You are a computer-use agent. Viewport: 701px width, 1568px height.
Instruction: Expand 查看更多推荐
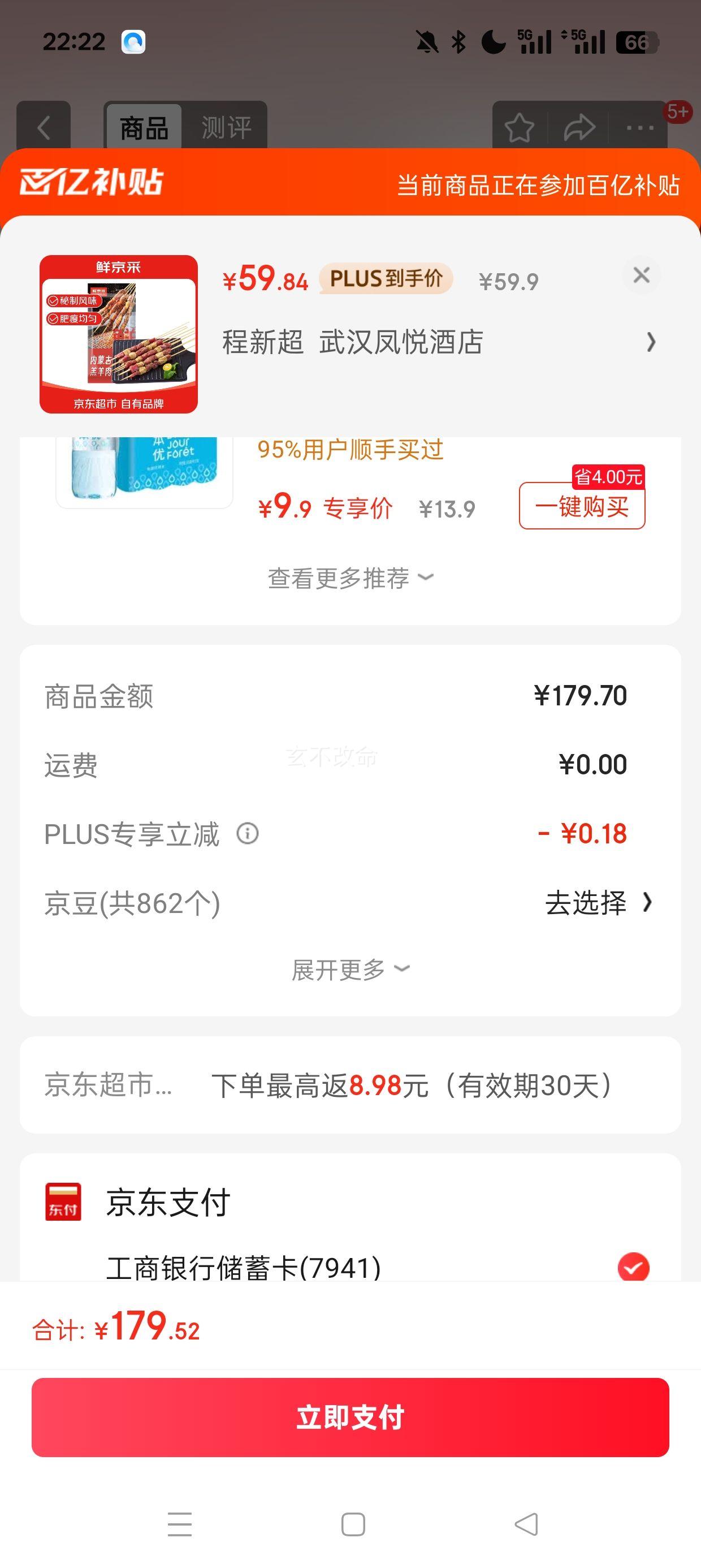(x=350, y=578)
